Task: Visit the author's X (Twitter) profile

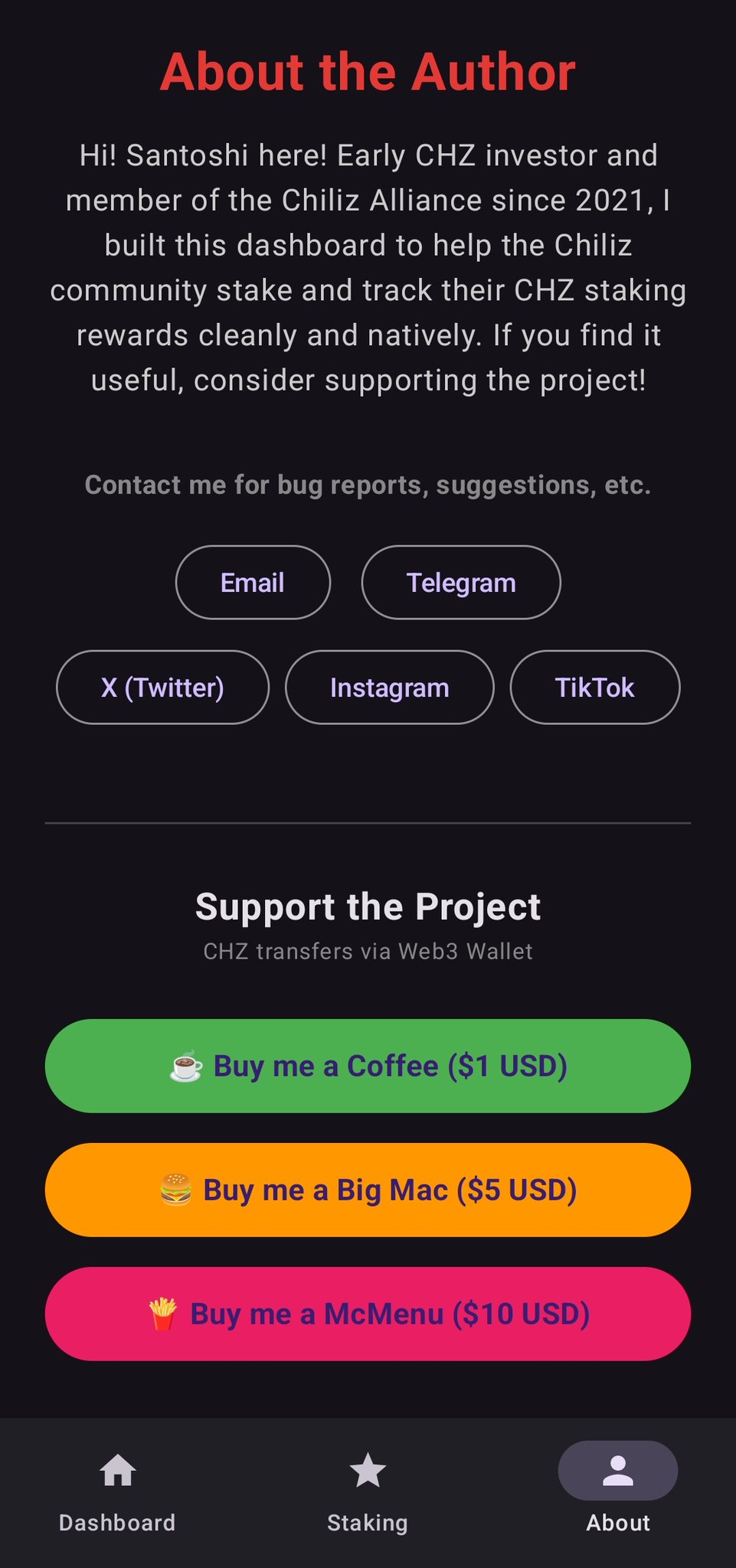Action: [x=162, y=688]
